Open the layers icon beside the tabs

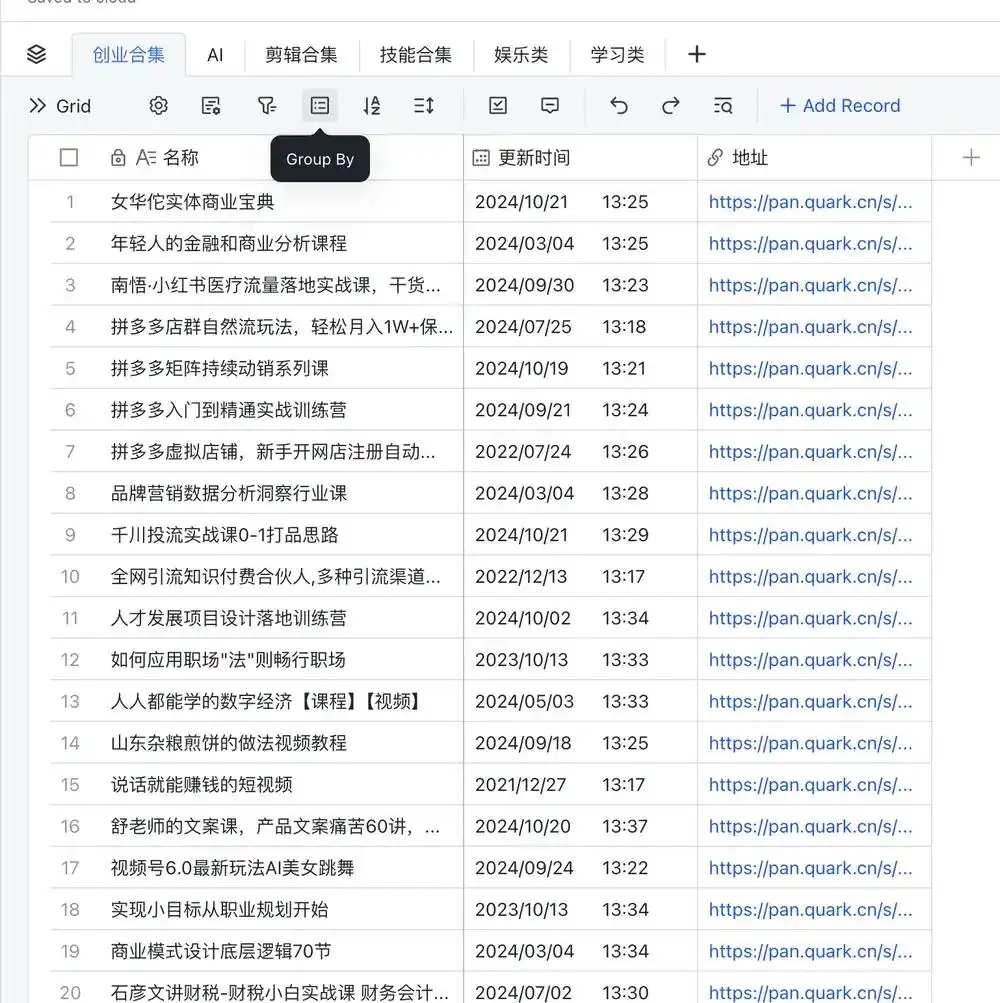tap(37, 54)
